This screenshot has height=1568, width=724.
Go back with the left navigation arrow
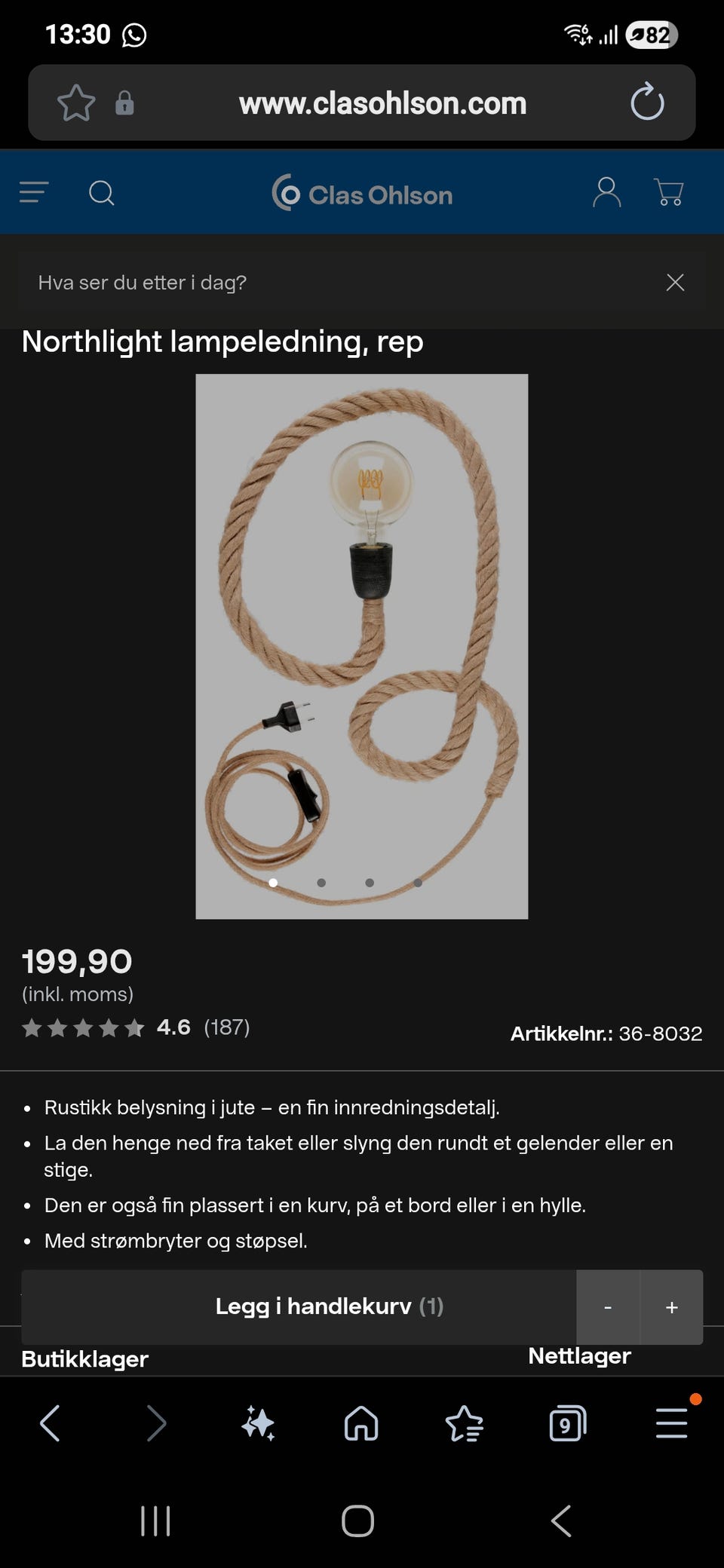coord(51,1423)
